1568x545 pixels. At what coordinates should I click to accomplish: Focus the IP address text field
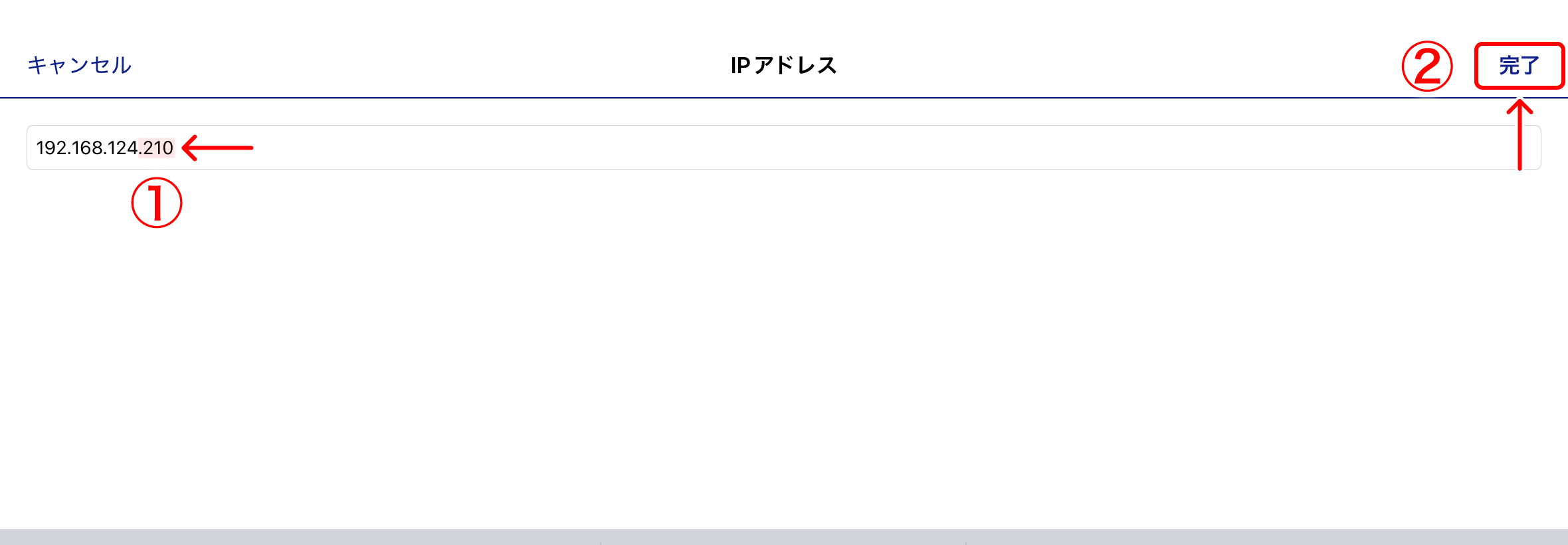pos(784,148)
